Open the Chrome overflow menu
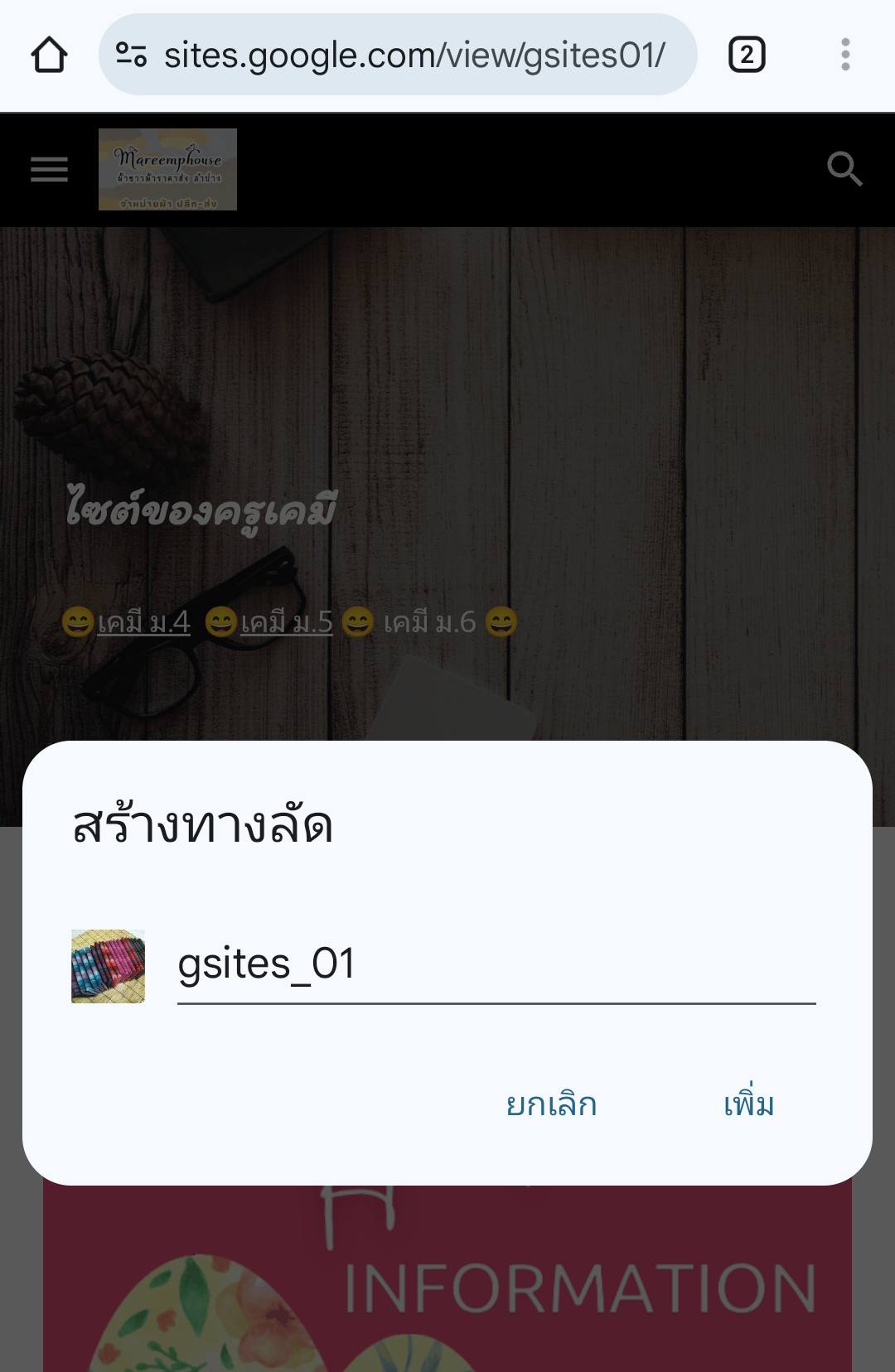Screen dimensions: 895x1372 click(844, 56)
